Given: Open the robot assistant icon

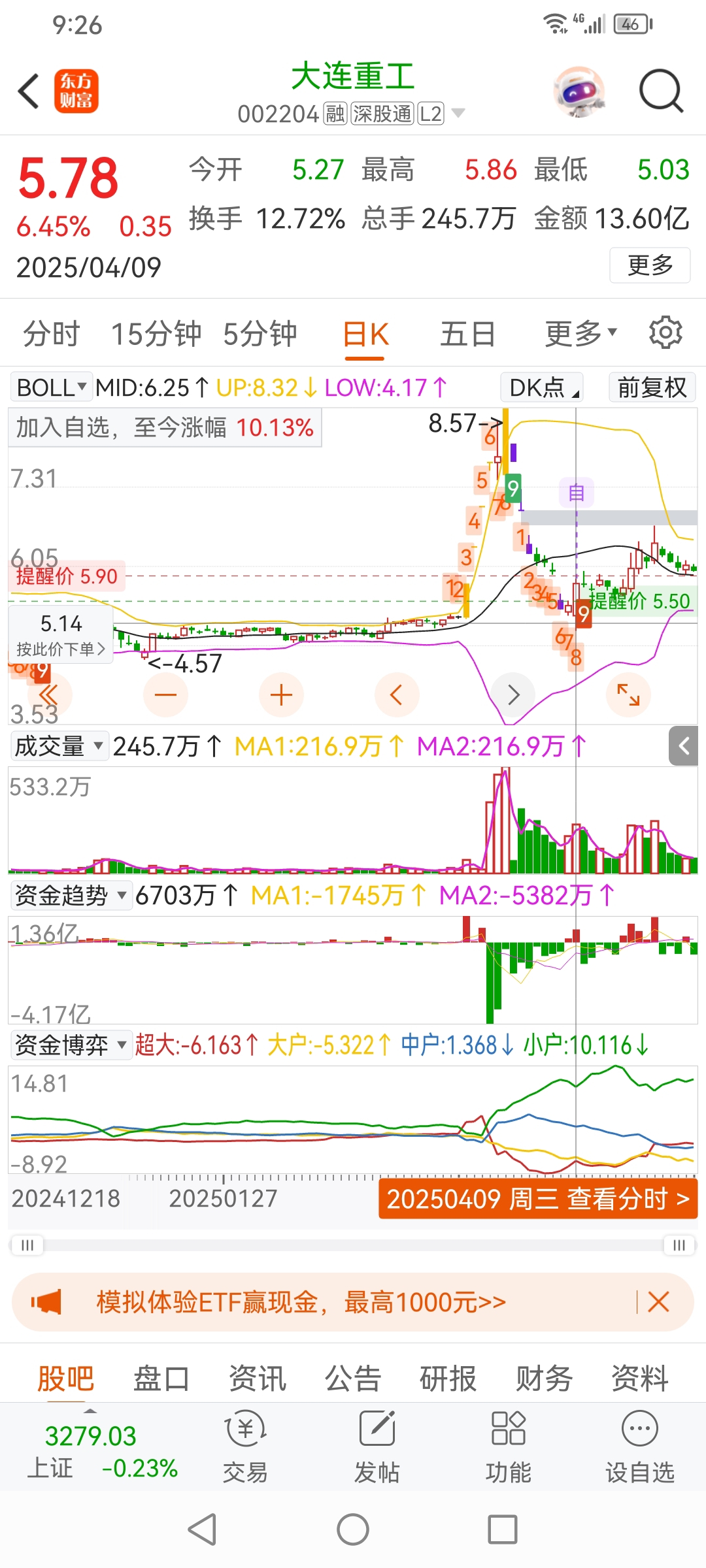Looking at the screenshot, I should pyautogui.click(x=579, y=91).
